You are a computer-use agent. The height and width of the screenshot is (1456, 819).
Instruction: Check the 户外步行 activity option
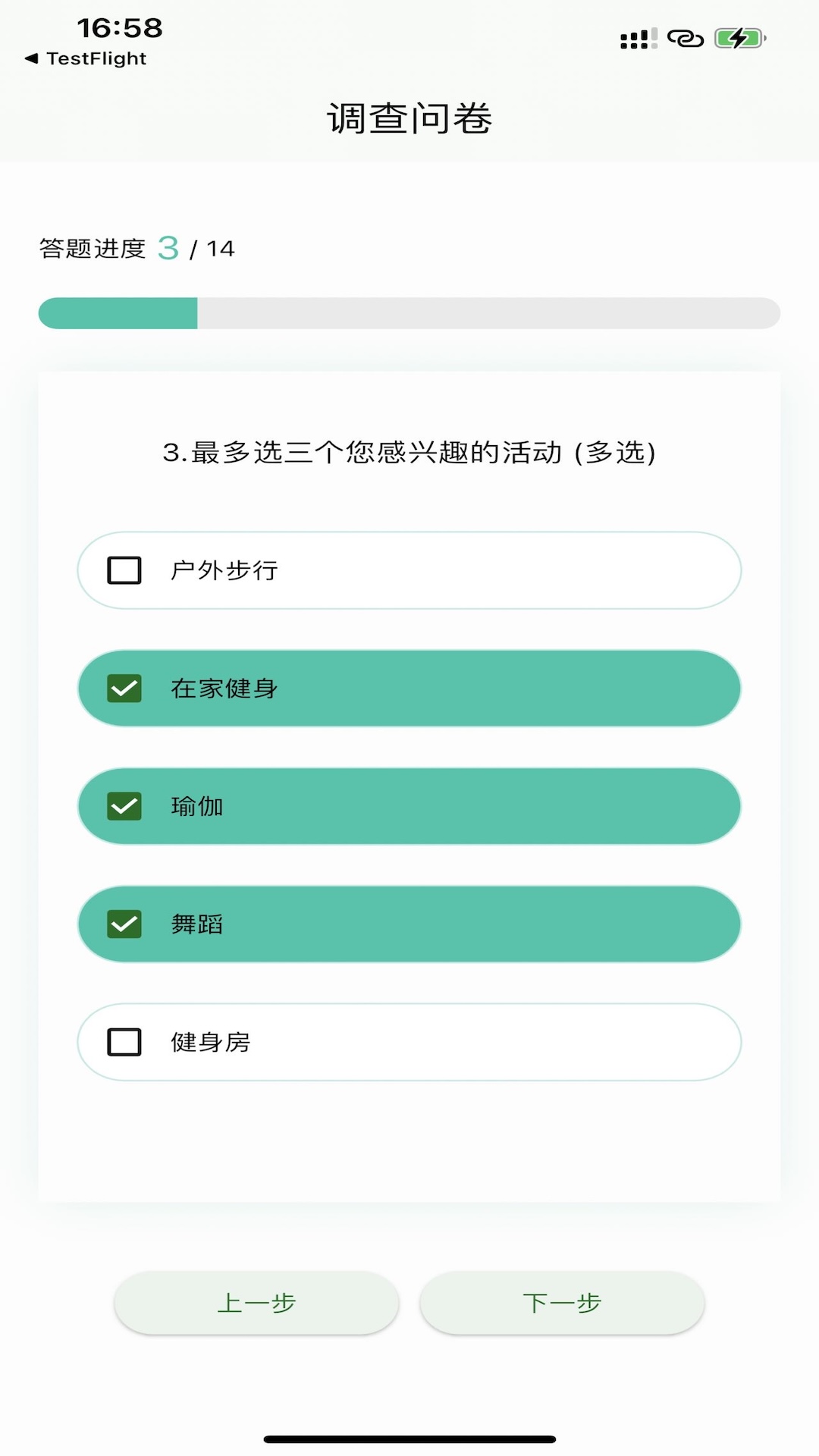[x=409, y=570]
